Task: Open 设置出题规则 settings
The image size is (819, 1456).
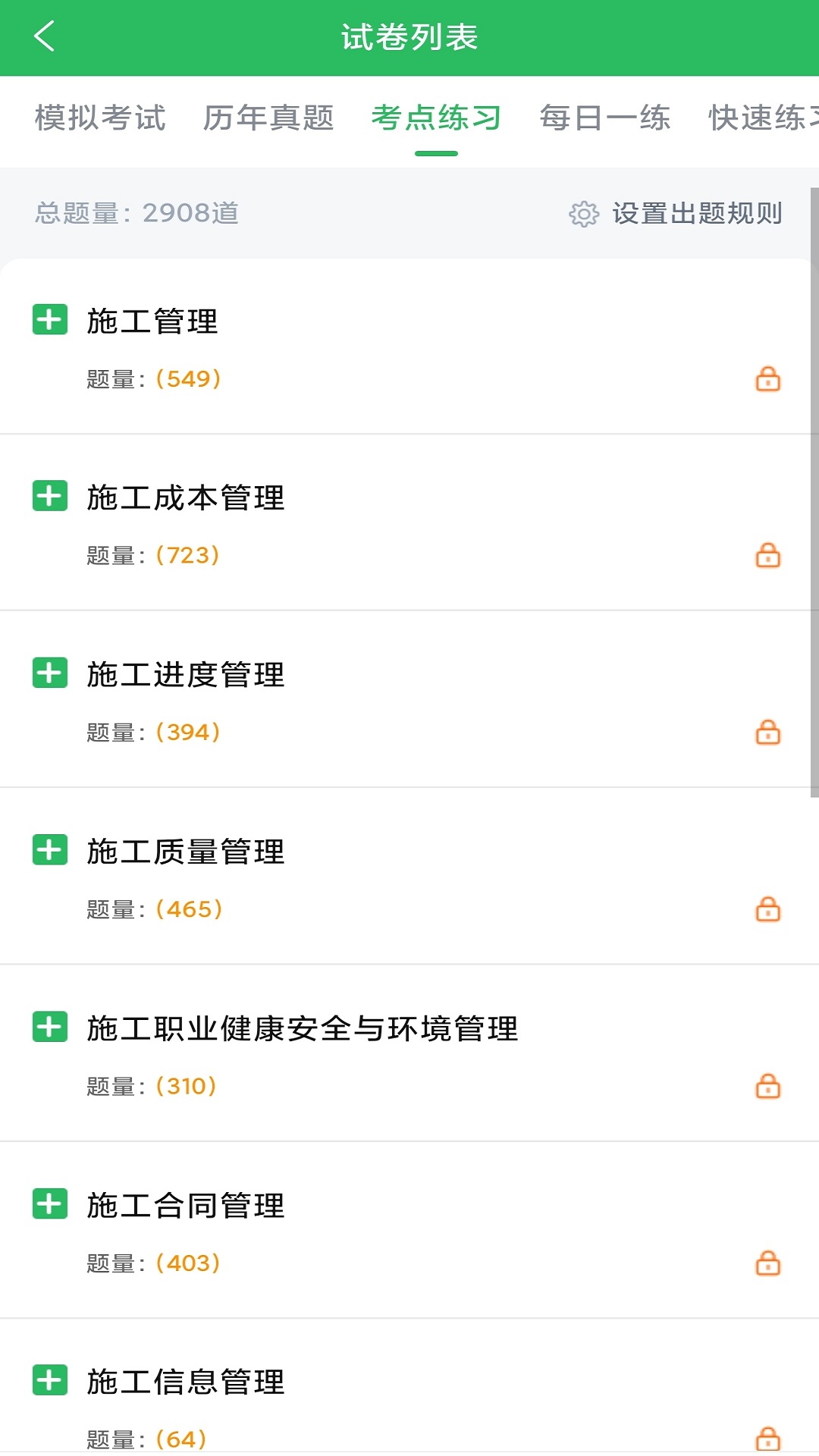Action: 675,214
